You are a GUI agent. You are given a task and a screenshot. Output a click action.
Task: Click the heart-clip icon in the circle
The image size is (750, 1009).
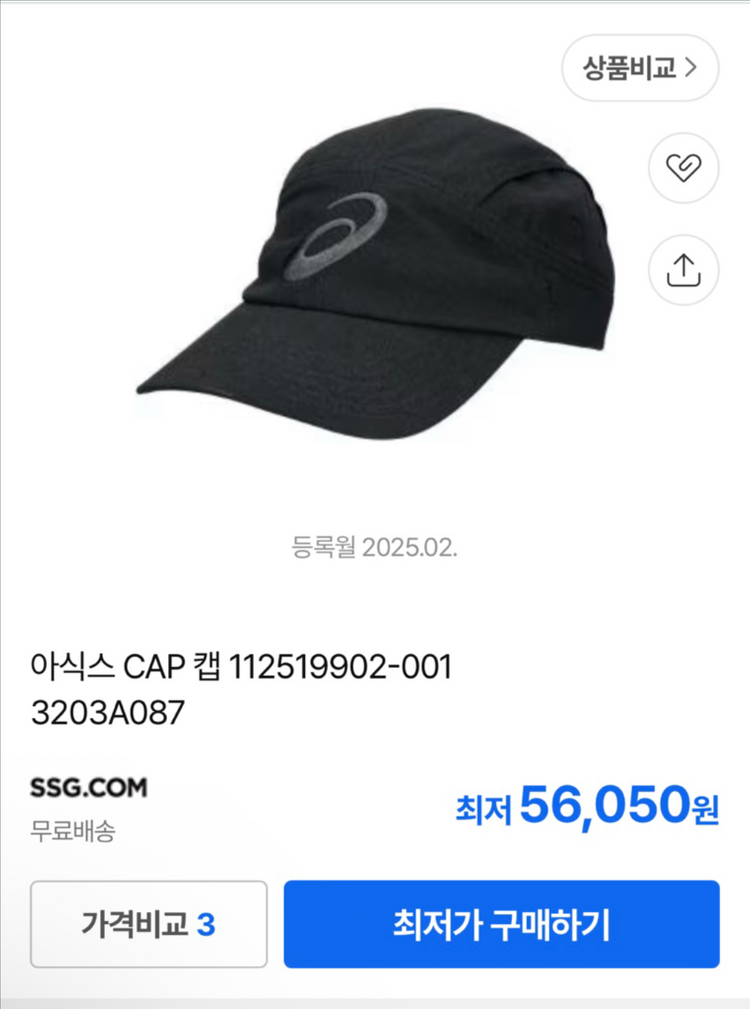(684, 169)
